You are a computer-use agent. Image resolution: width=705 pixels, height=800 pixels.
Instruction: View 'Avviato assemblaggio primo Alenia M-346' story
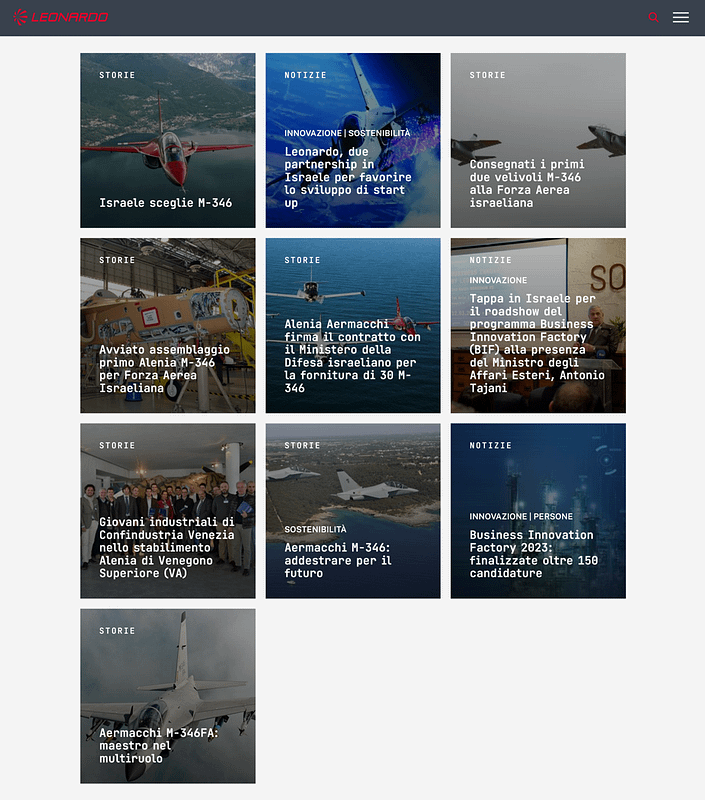(167, 326)
